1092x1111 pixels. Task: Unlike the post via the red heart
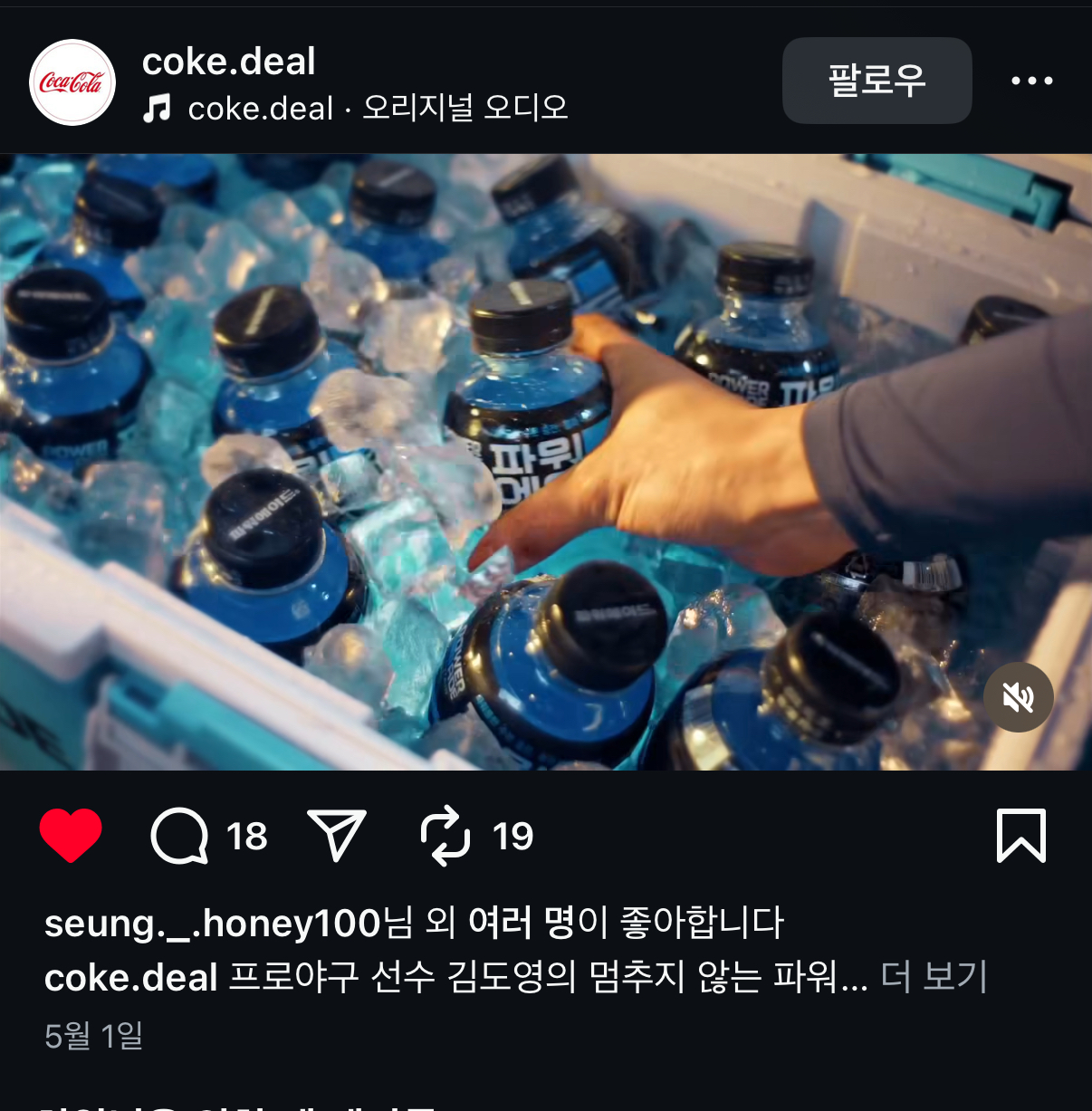tap(71, 835)
